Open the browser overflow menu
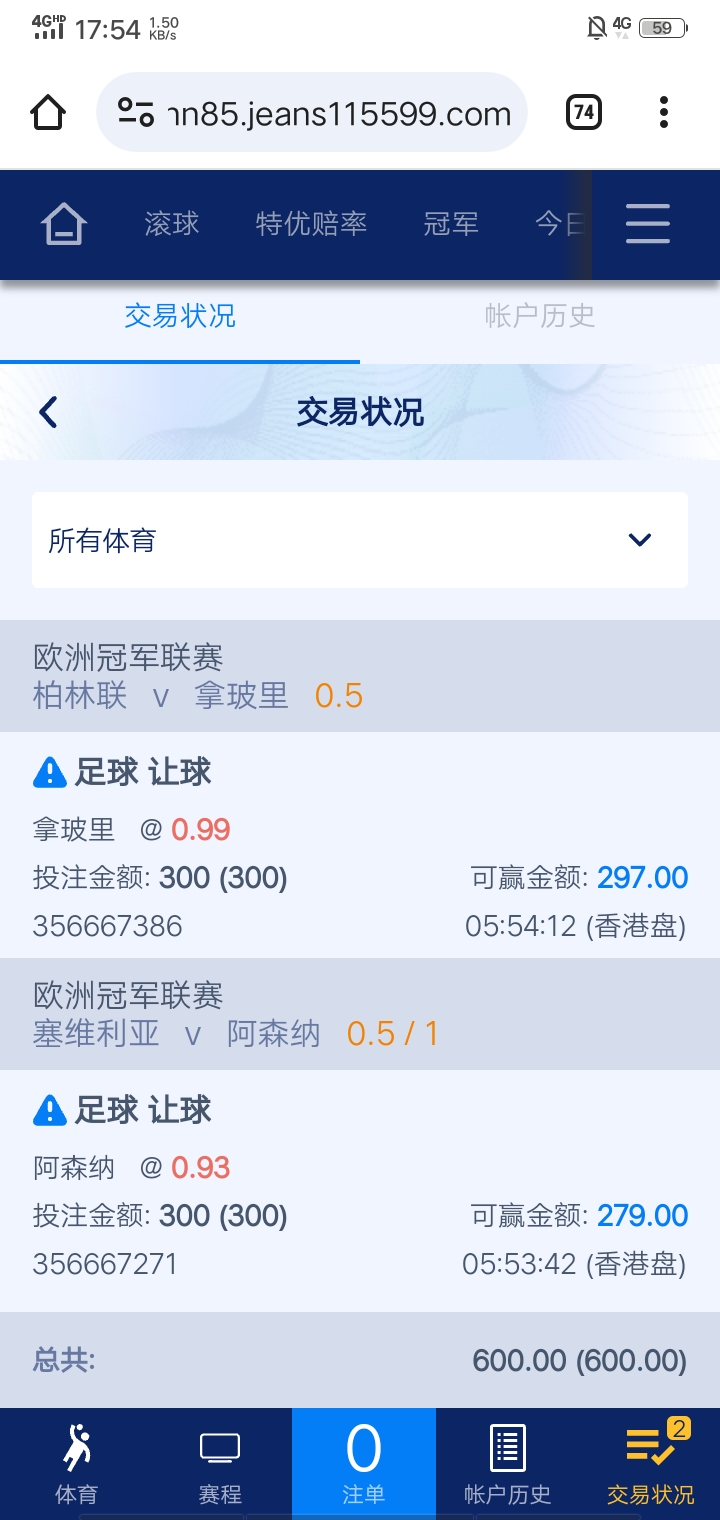The image size is (720, 1520). pyautogui.click(x=663, y=113)
